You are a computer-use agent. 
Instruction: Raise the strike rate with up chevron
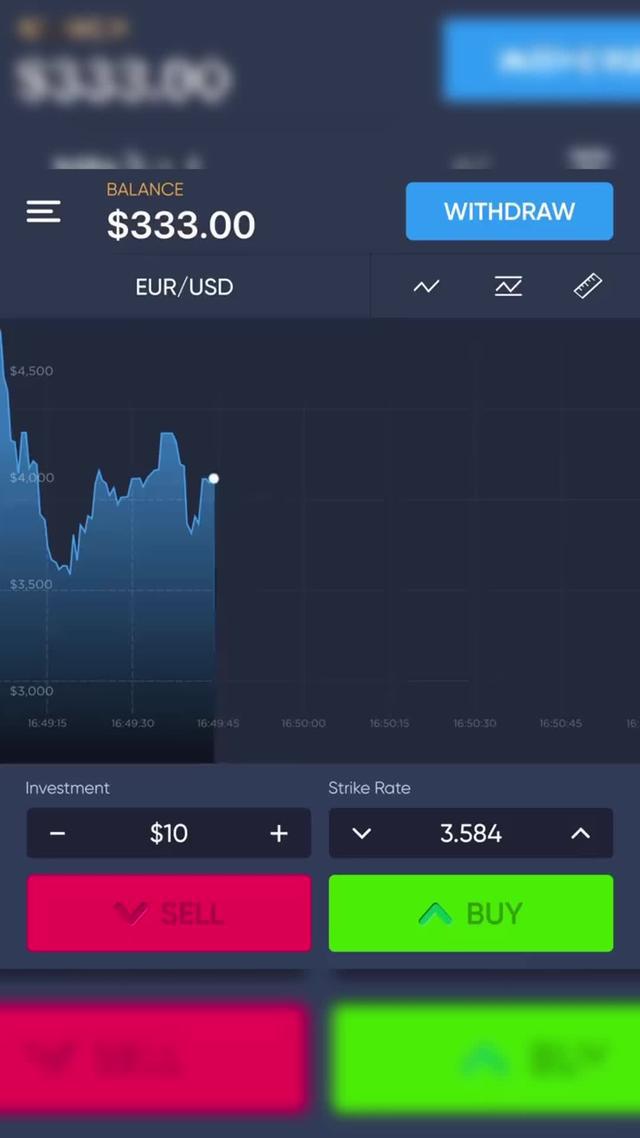(x=580, y=833)
